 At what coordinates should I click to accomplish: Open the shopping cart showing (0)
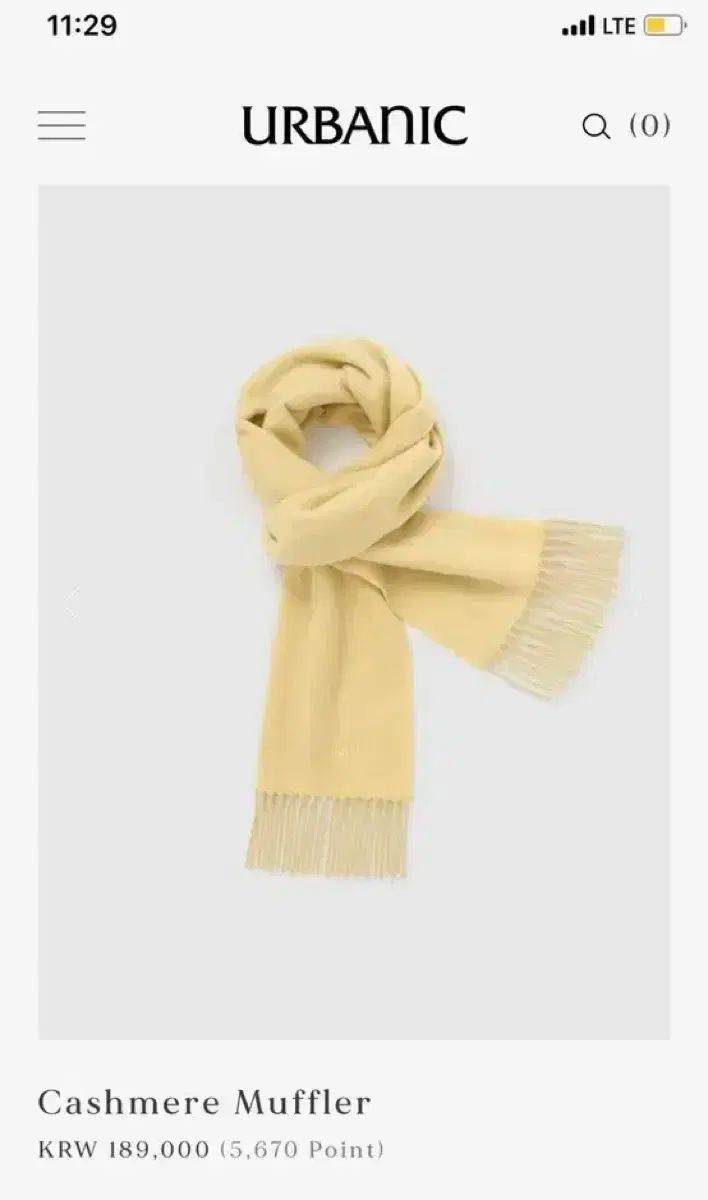pos(650,126)
